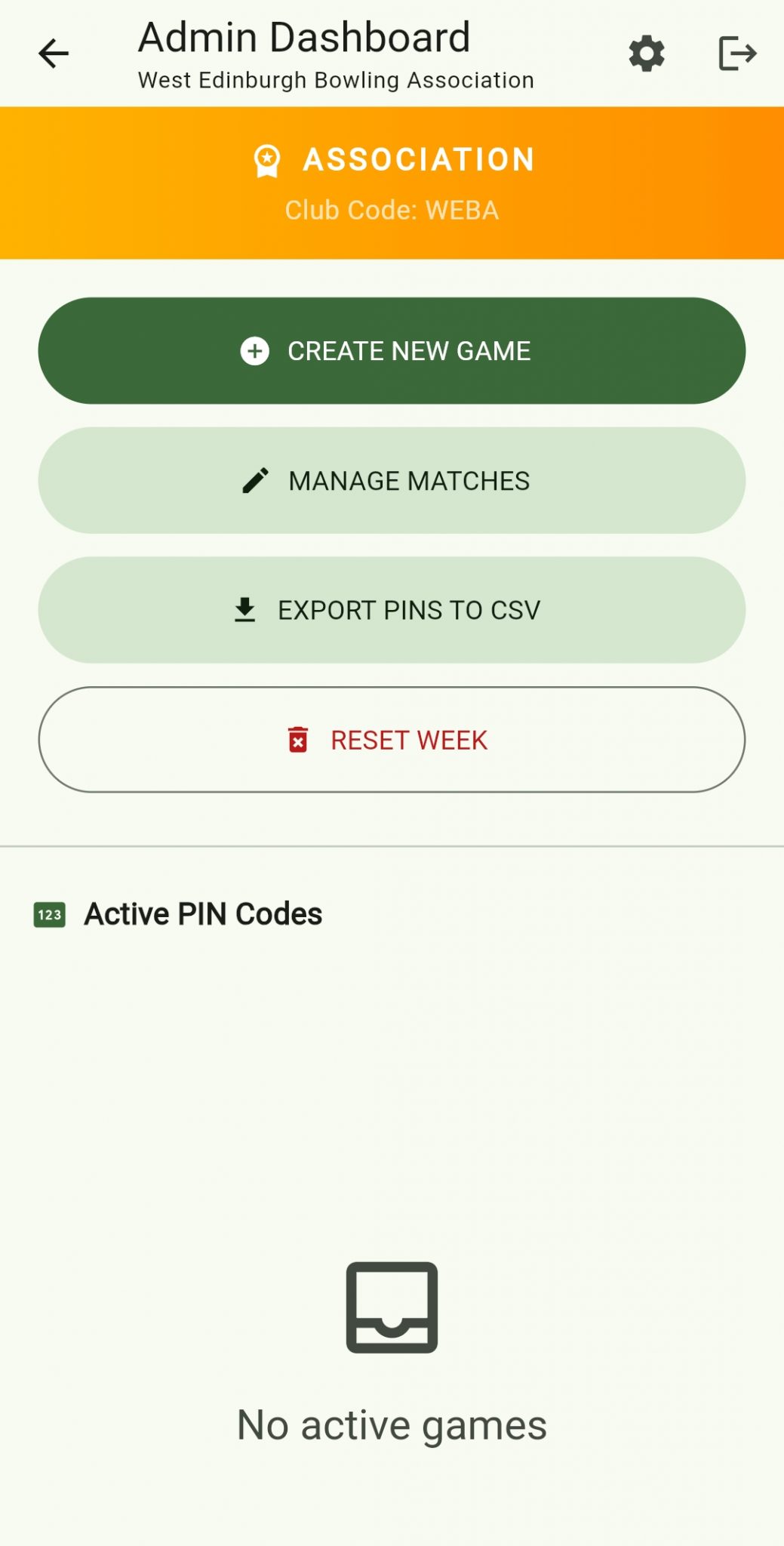Log out using the exit icon

736,52
